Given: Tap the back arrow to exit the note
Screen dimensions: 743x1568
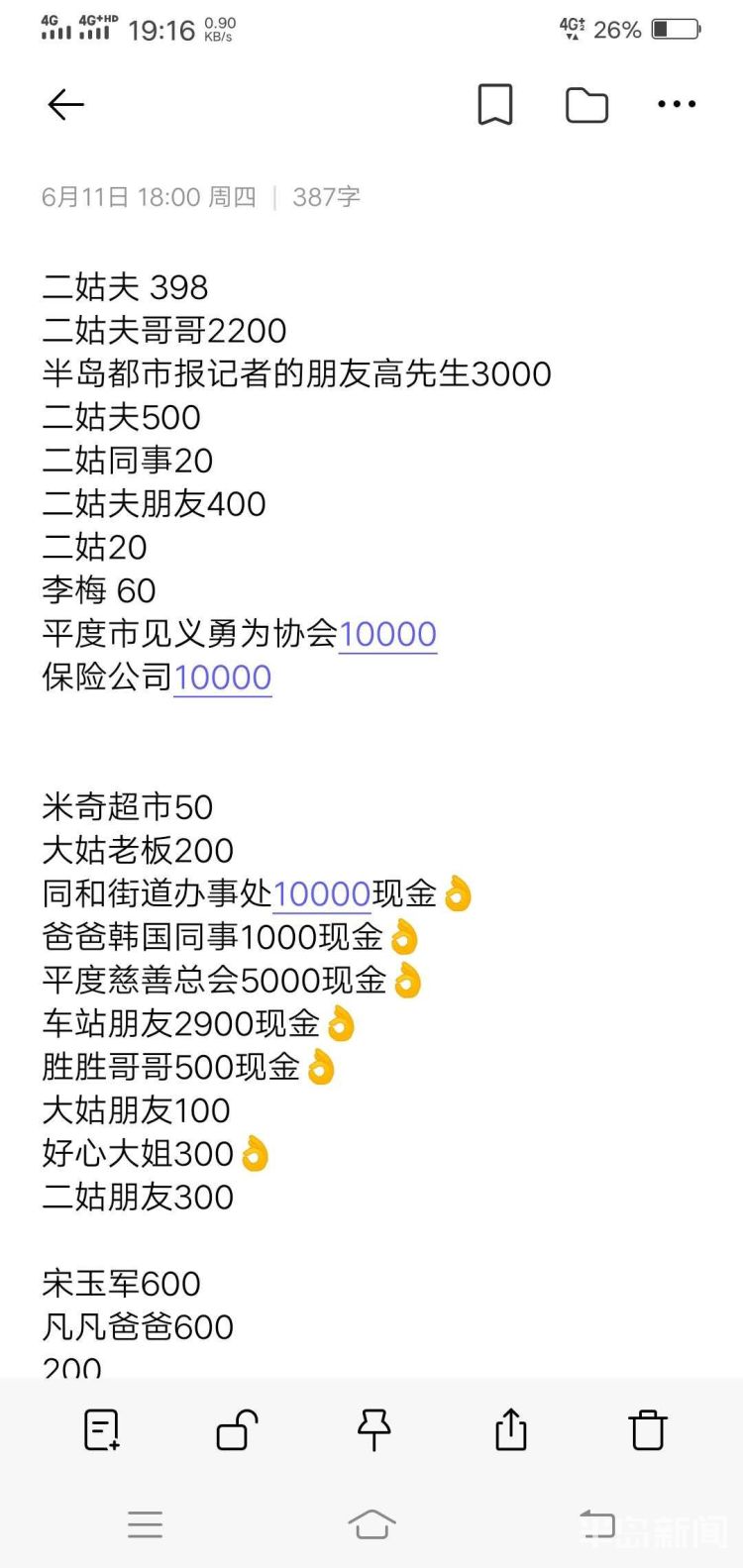Looking at the screenshot, I should click(64, 104).
